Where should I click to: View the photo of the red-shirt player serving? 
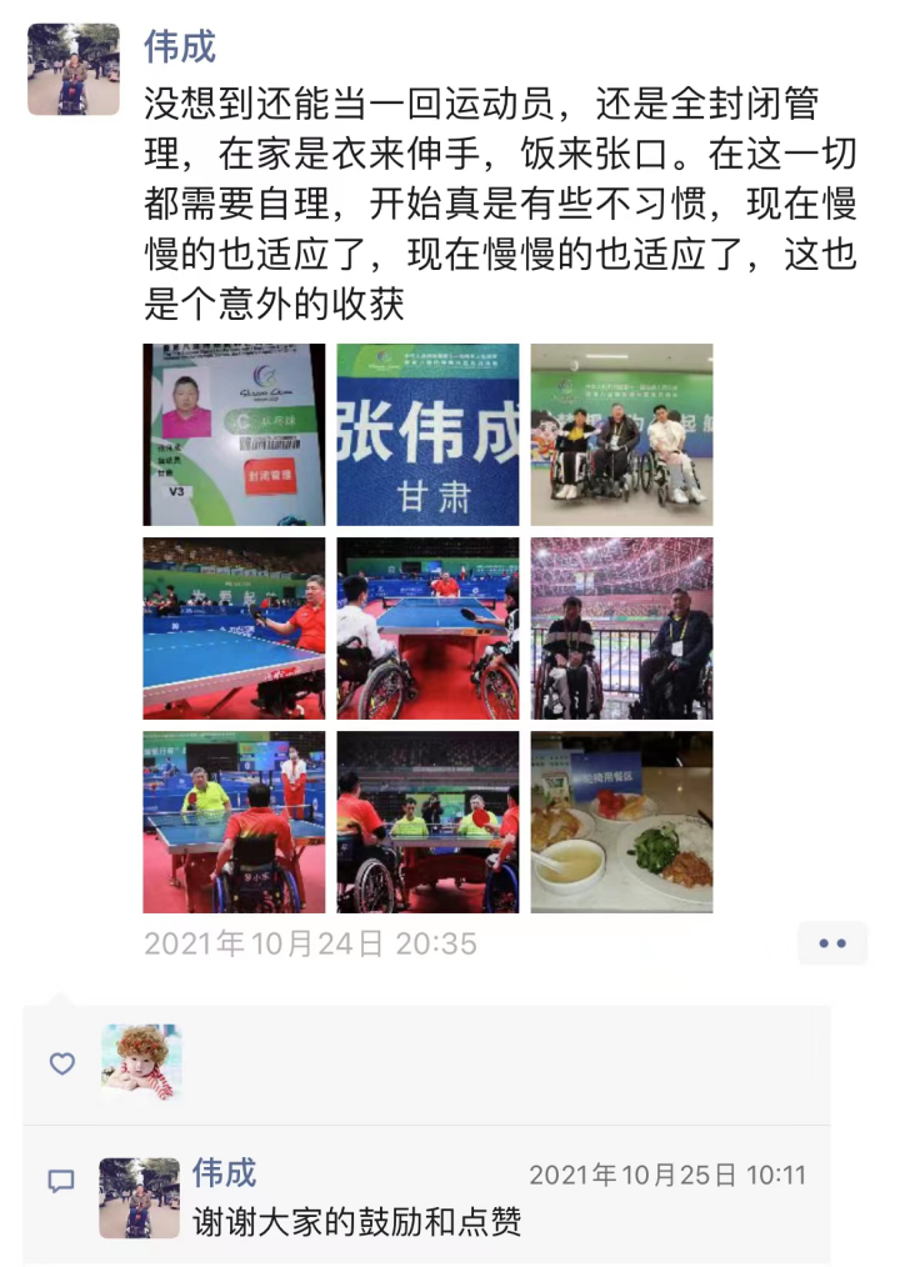pos(234,628)
